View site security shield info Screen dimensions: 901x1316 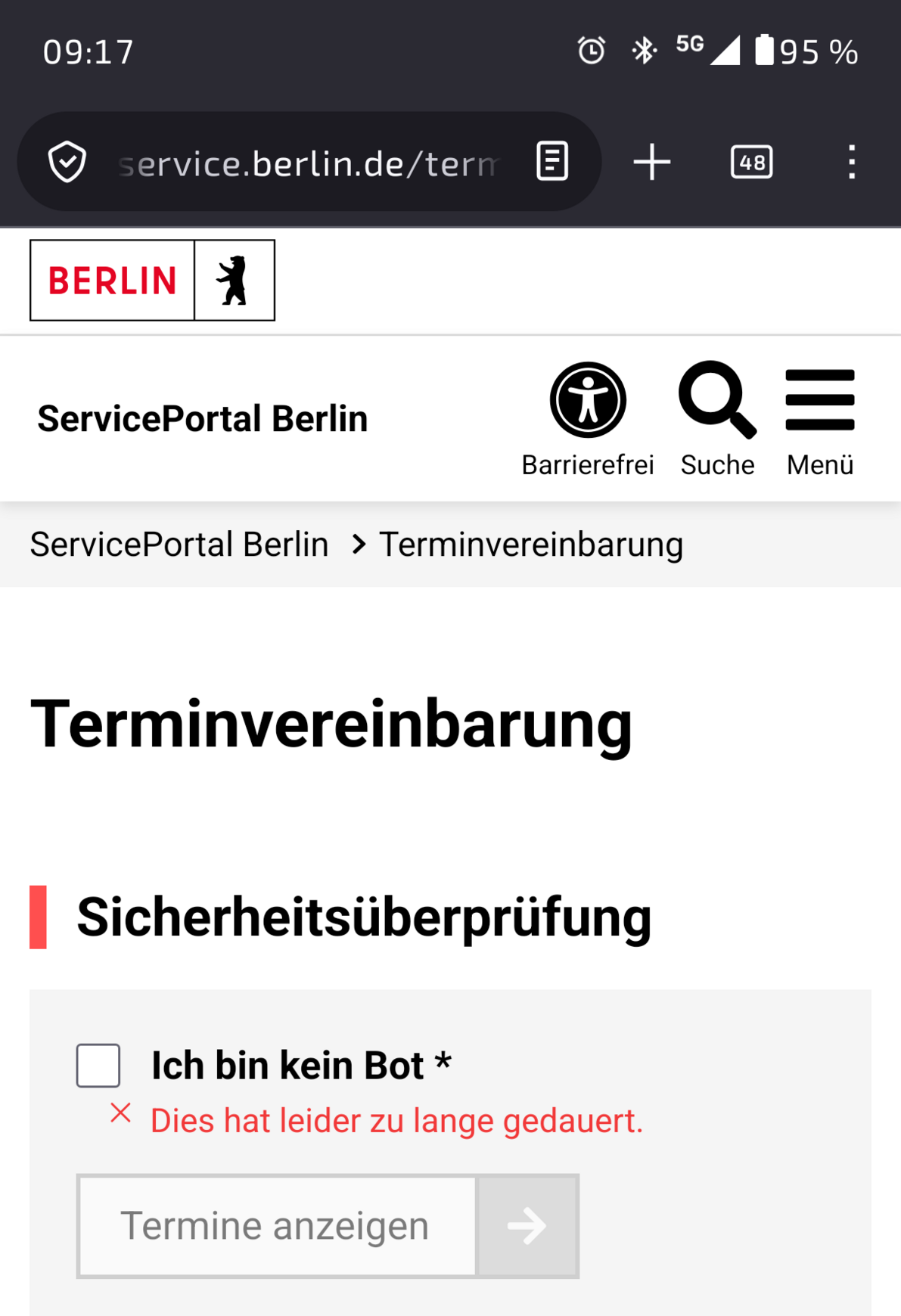pos(67,162)
